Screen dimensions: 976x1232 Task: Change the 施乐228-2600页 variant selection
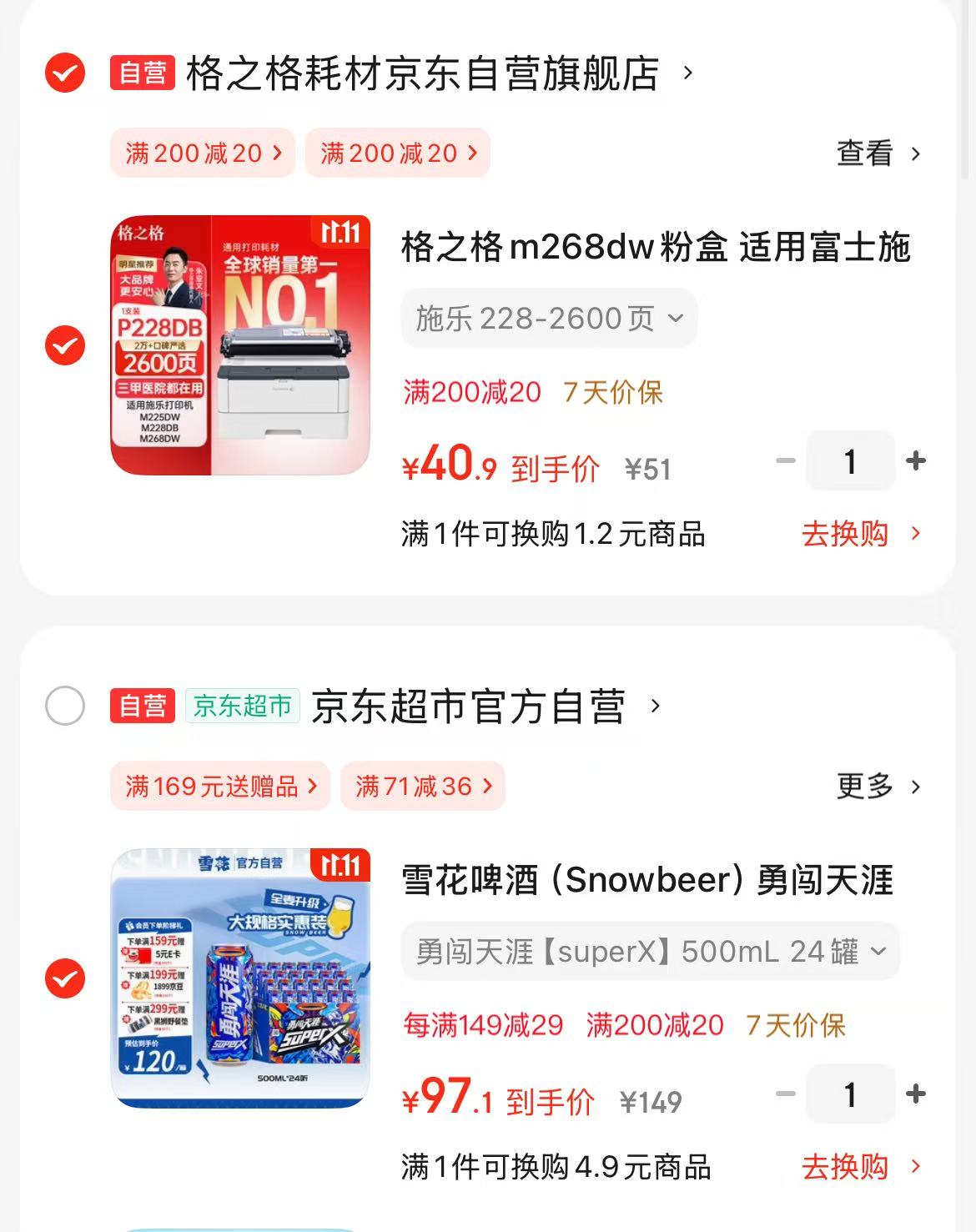[549, 318]
